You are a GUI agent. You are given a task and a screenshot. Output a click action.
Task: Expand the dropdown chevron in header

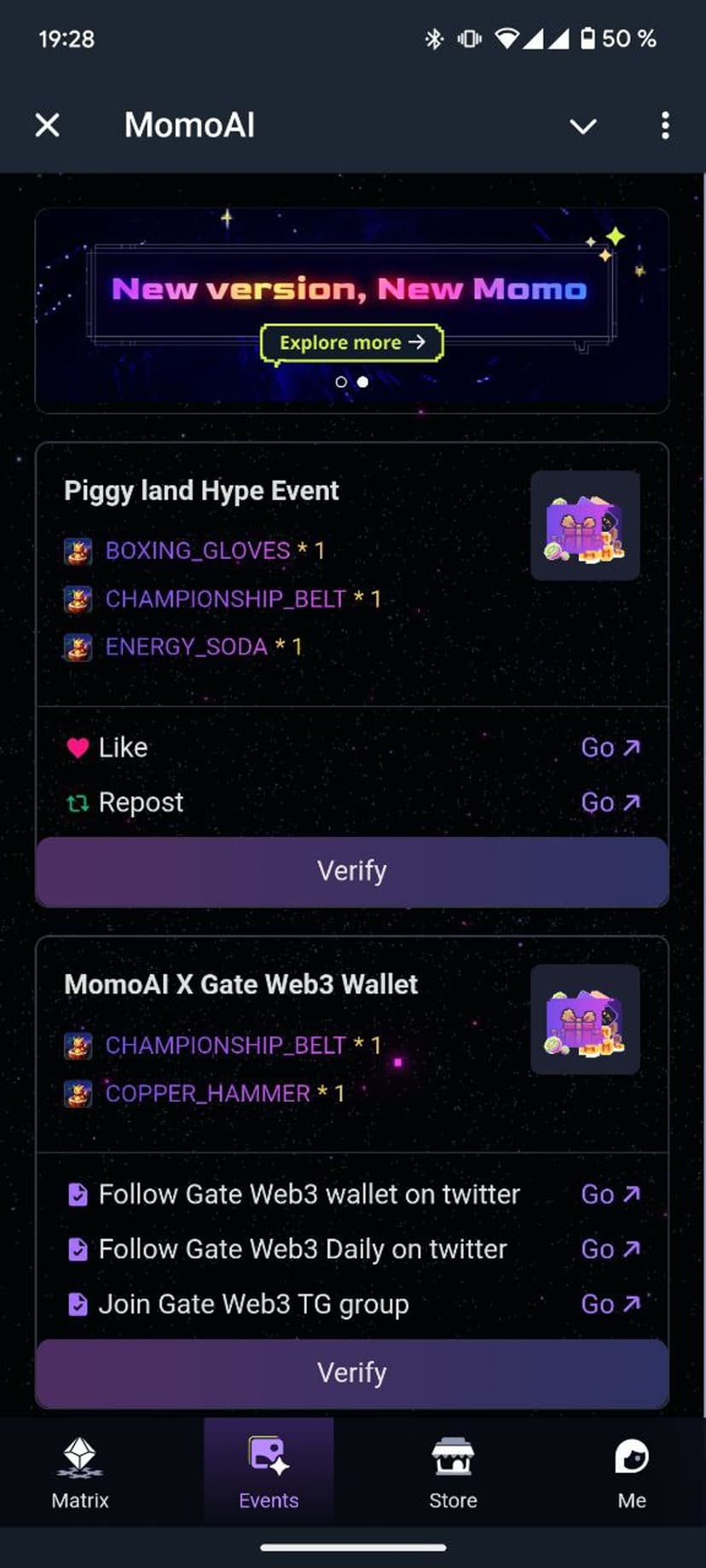point(582,126)
